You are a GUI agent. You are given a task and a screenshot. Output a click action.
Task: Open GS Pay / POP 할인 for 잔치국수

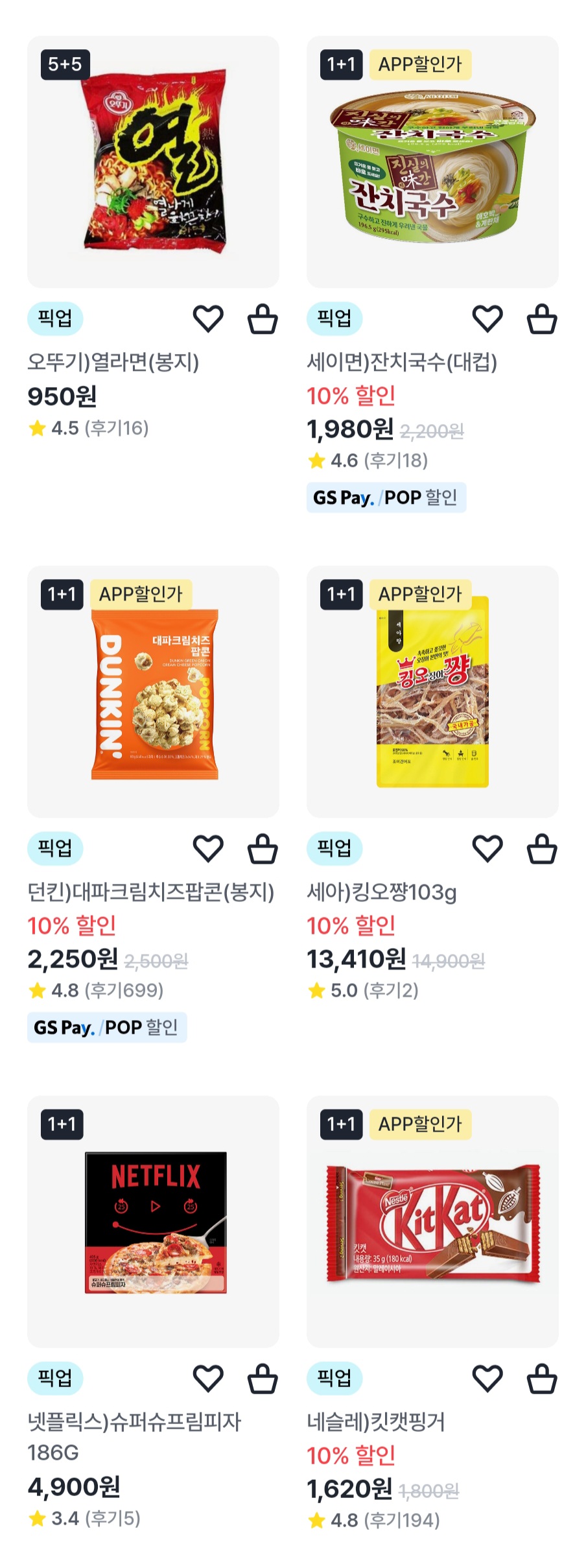point(387,497)
